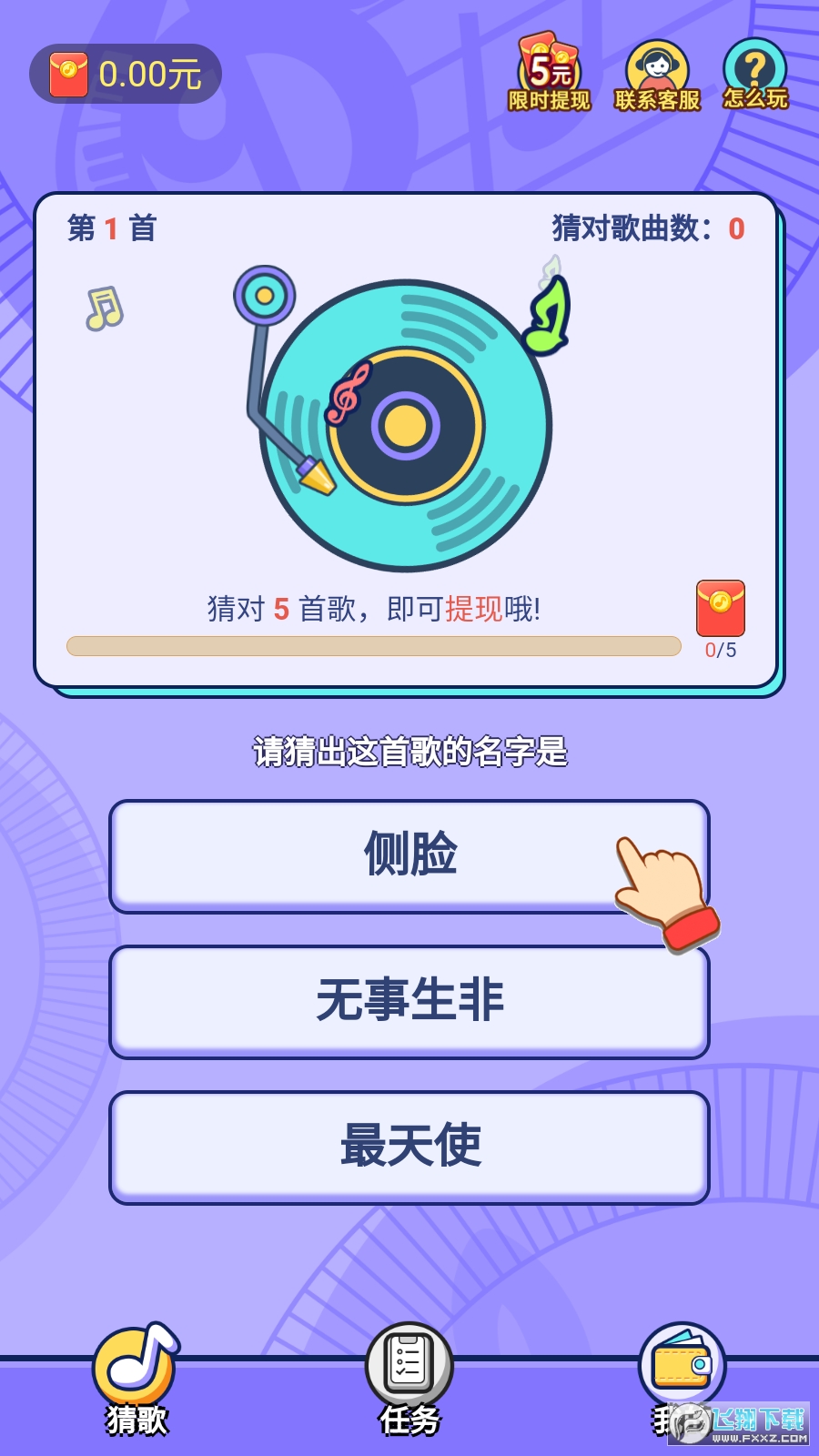Open the 怎么玩 help guide
819x1456 pixels.
pyautogui.click(x=754, y=75)
